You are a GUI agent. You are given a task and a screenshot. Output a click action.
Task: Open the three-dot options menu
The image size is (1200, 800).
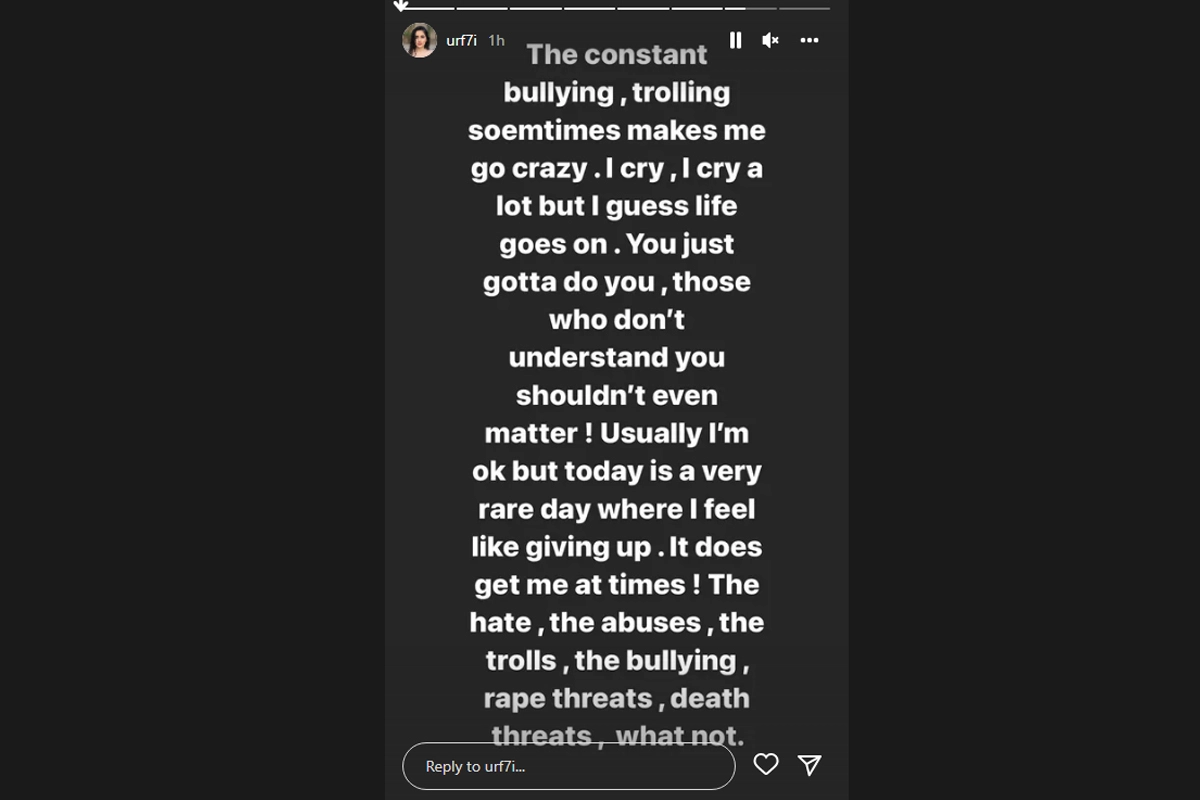(x=810, y=40)
